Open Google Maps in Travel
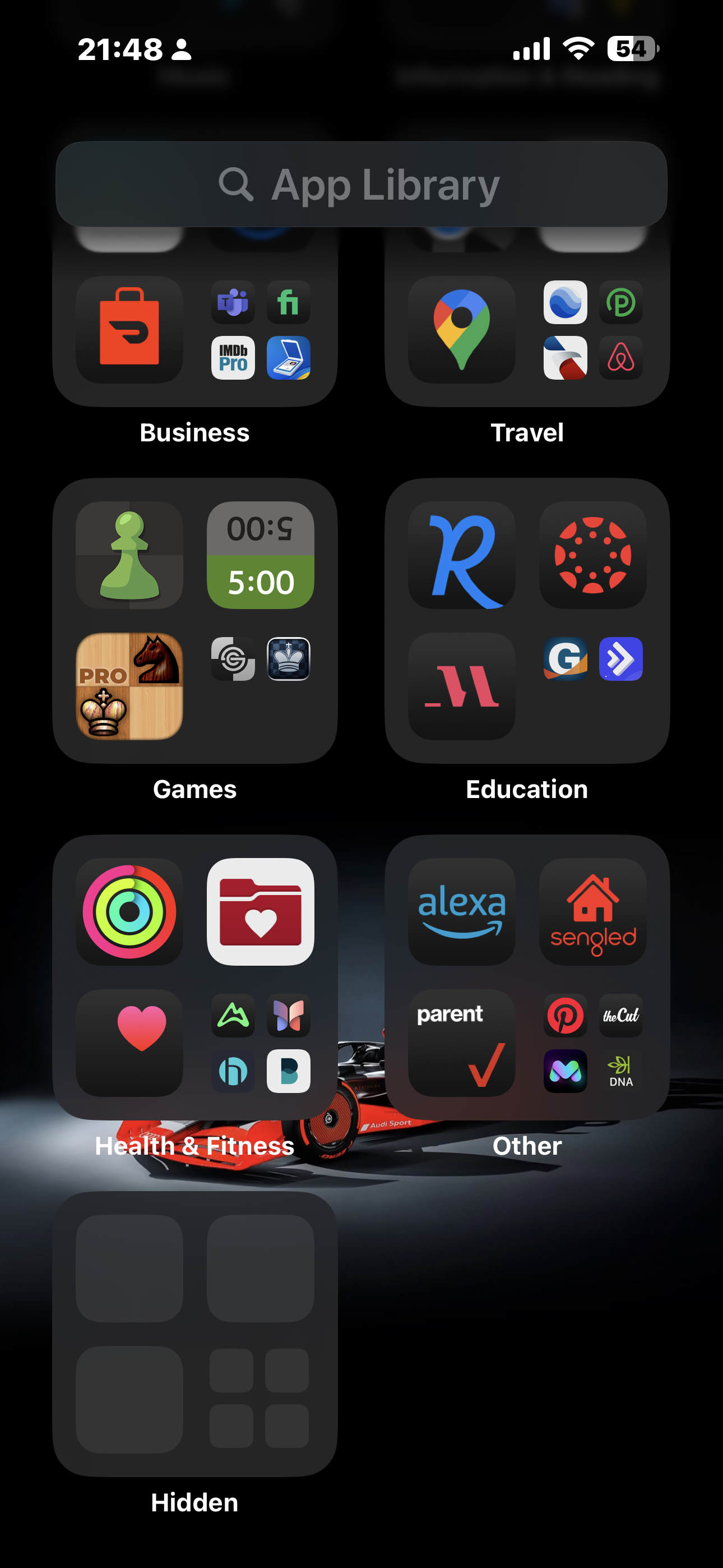This screenshot has width=723, height=1568. tap(461, 329)
